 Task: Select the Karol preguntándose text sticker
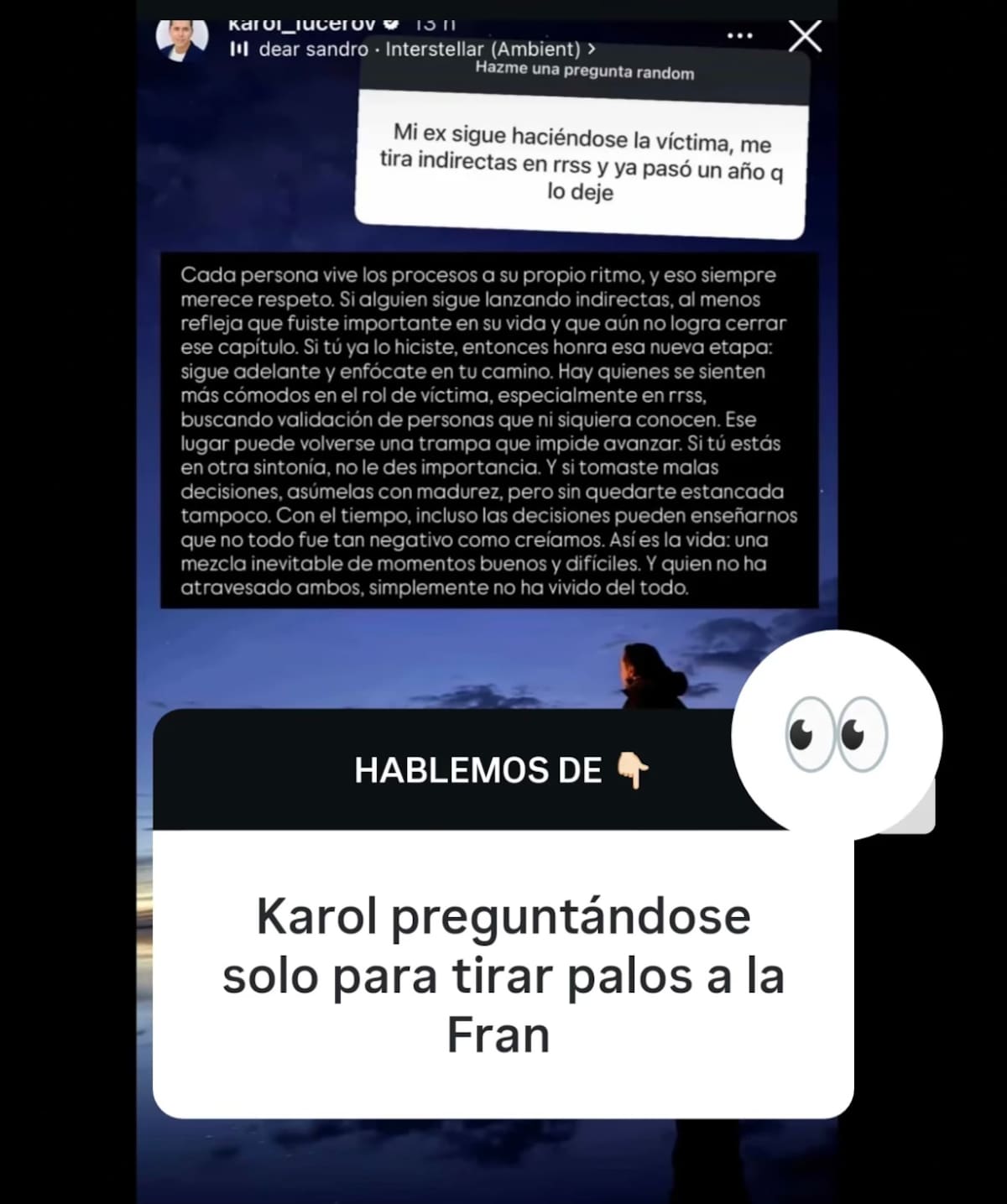pos(503,974)
